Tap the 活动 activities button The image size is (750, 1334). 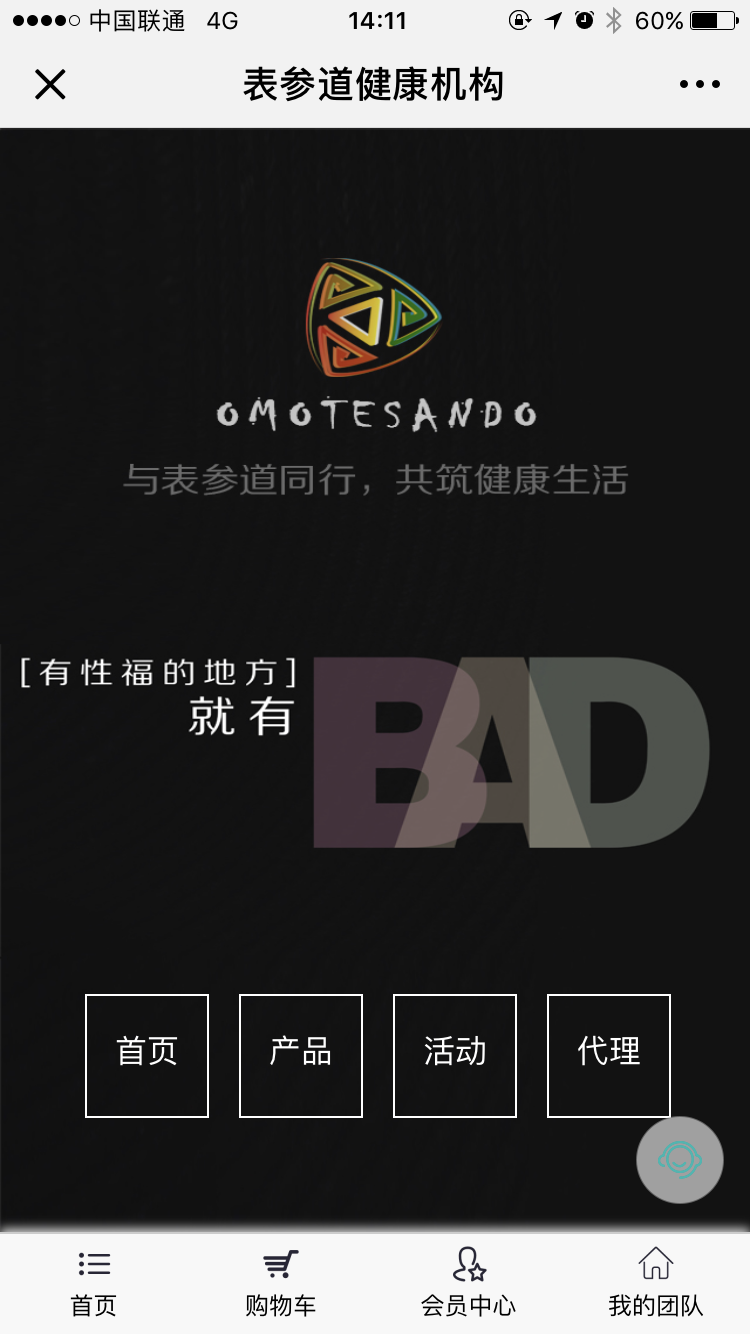pos(454,1055)
